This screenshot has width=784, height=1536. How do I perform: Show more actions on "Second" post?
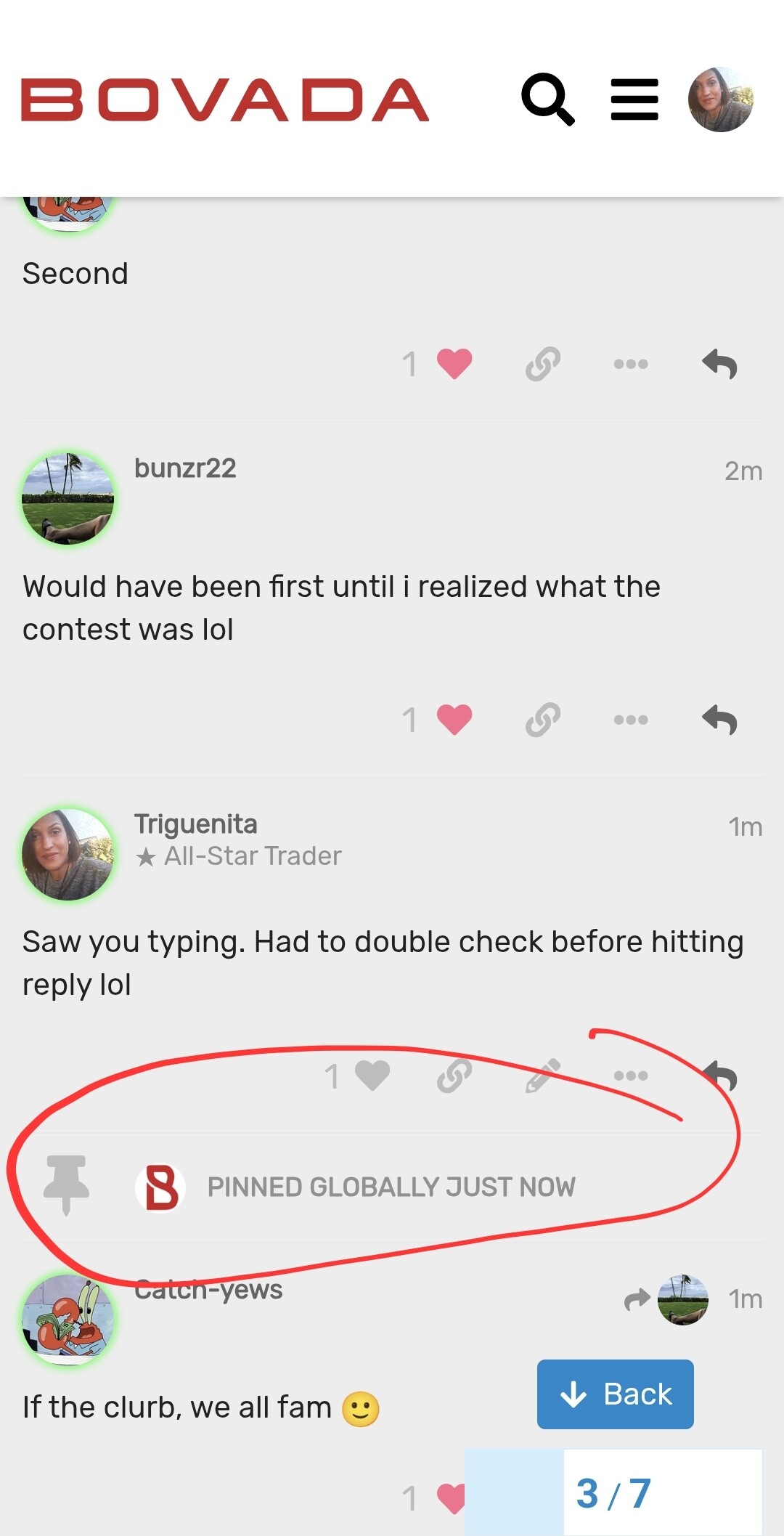[631, 364]
